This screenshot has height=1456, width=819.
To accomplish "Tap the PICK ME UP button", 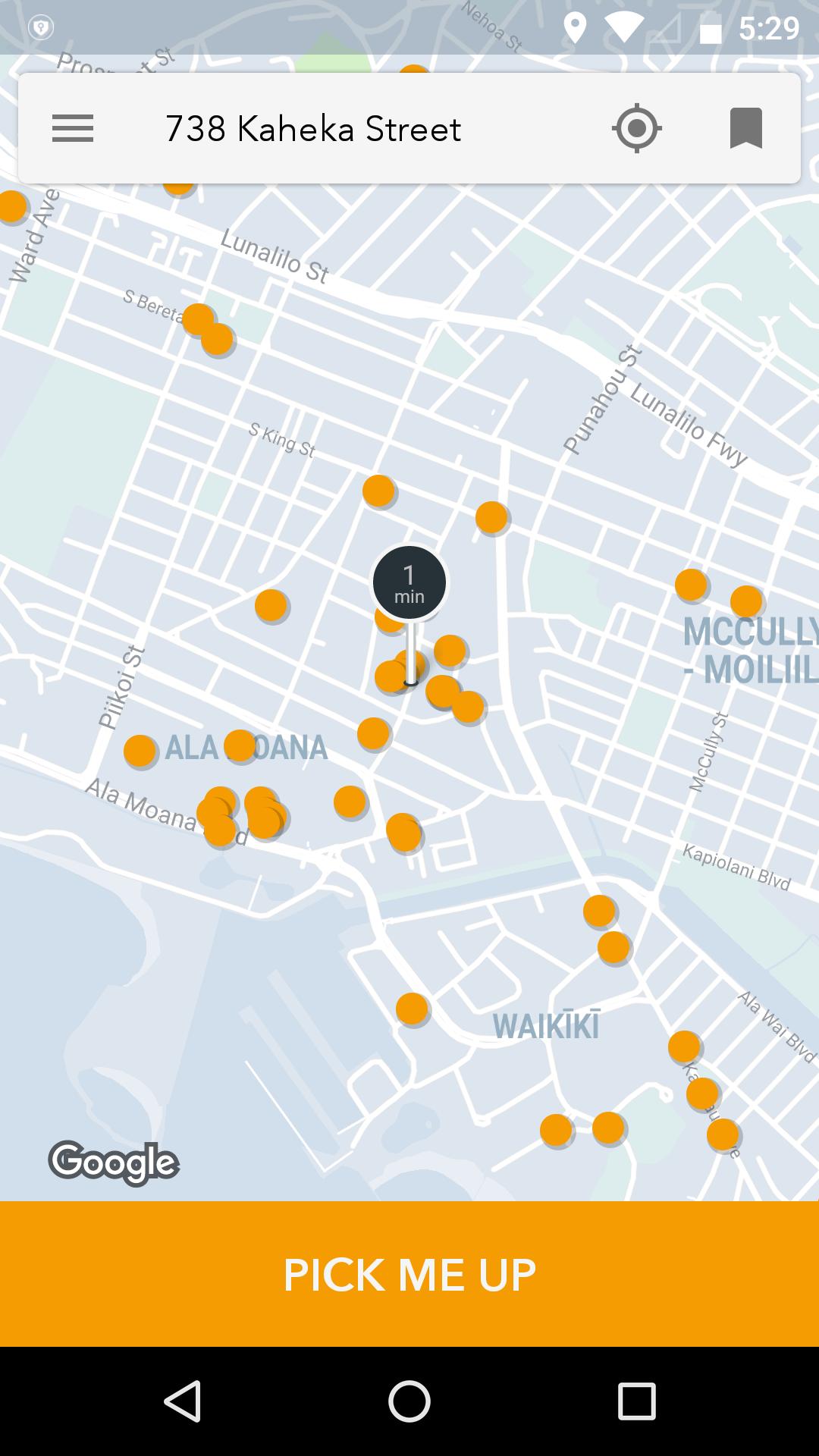I will pyautogui.click(x=409, y=1274).
